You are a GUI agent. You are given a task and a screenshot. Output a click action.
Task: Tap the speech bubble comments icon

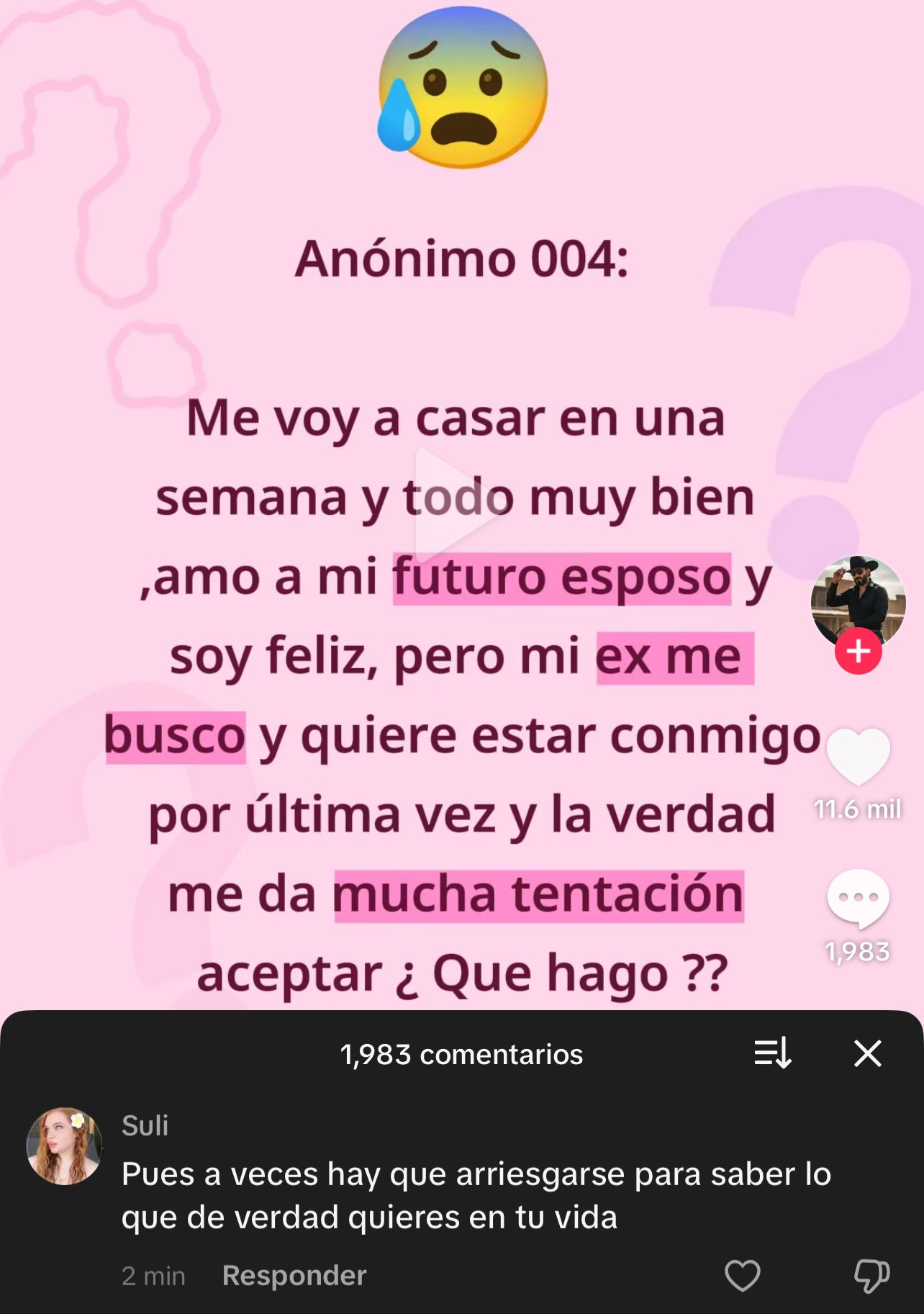[x=858, y=898]
